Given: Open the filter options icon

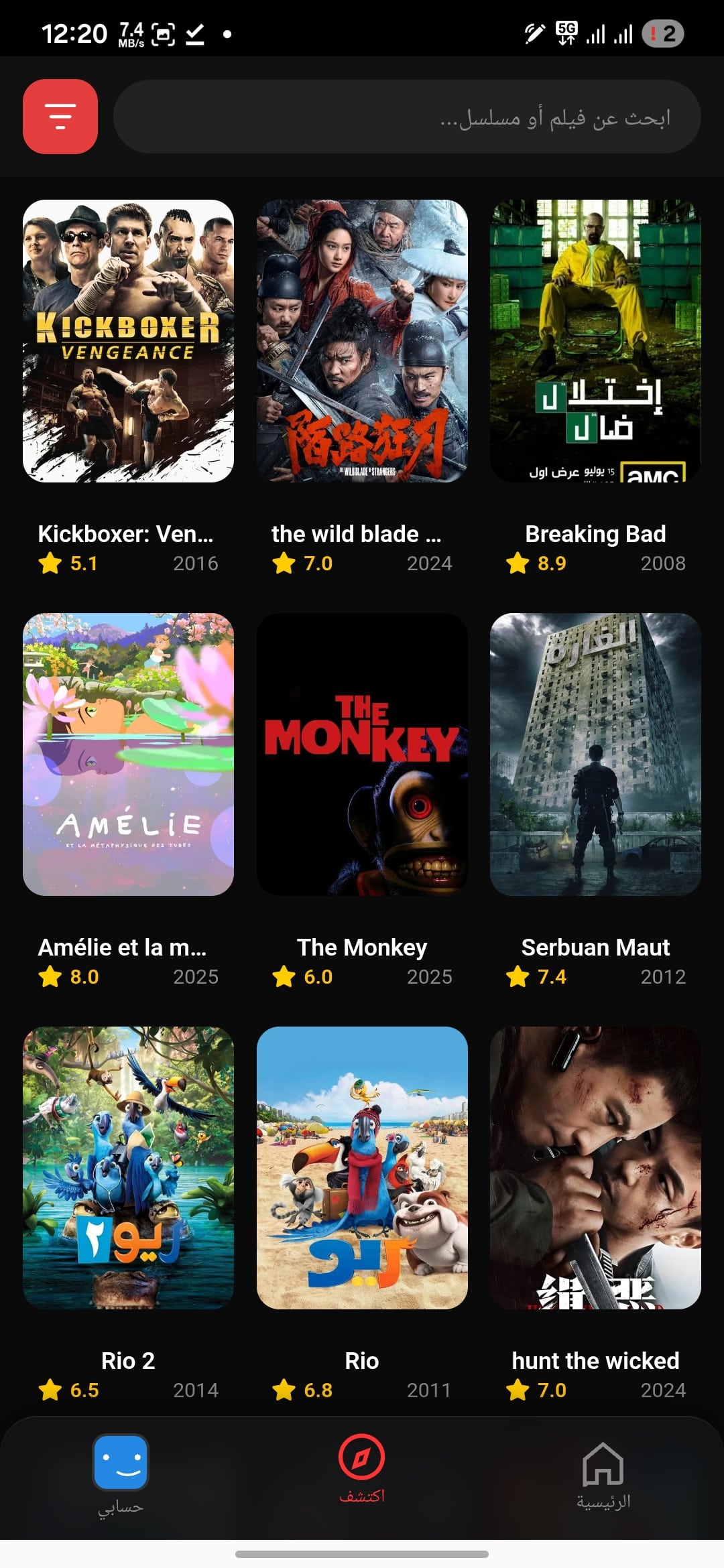Looking at the screenshot, I should click(x=60, y=116).
